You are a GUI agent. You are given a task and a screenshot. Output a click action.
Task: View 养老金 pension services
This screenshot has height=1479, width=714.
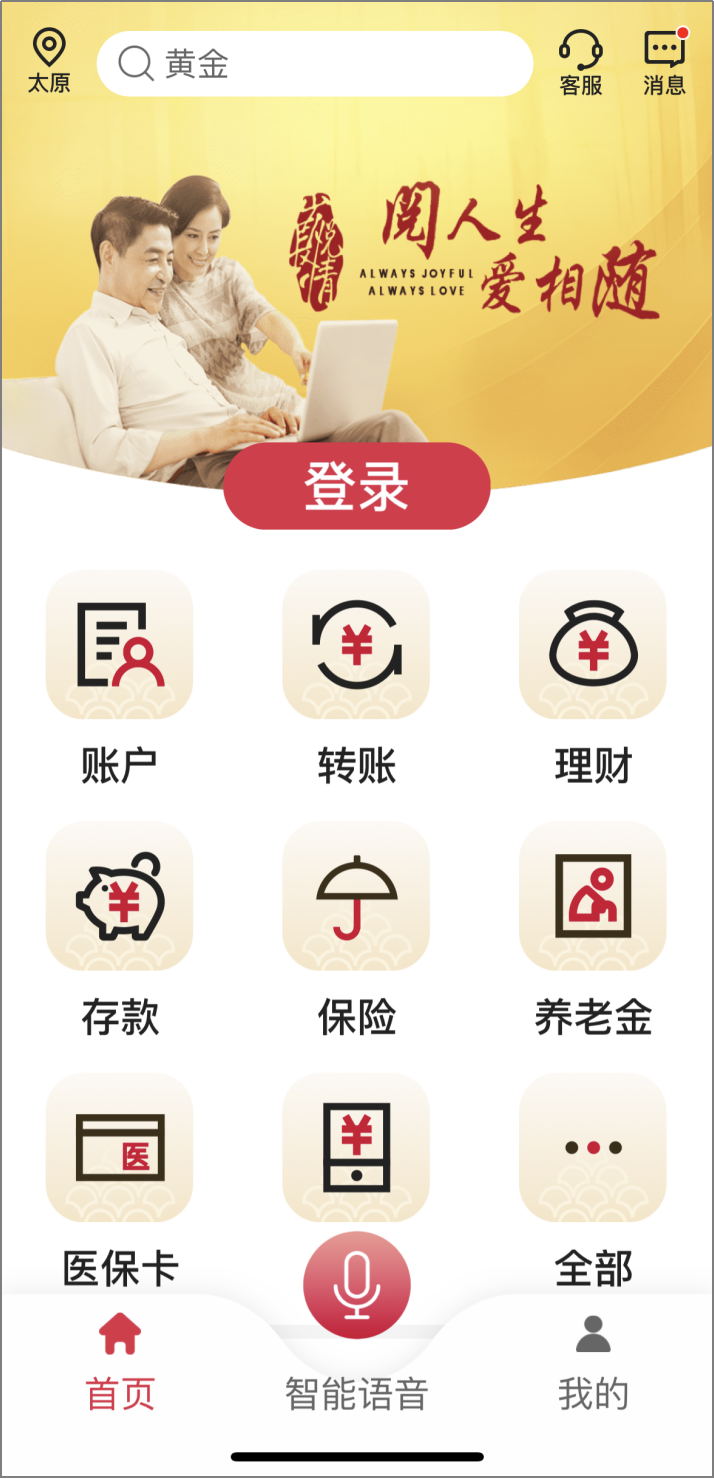592,896
